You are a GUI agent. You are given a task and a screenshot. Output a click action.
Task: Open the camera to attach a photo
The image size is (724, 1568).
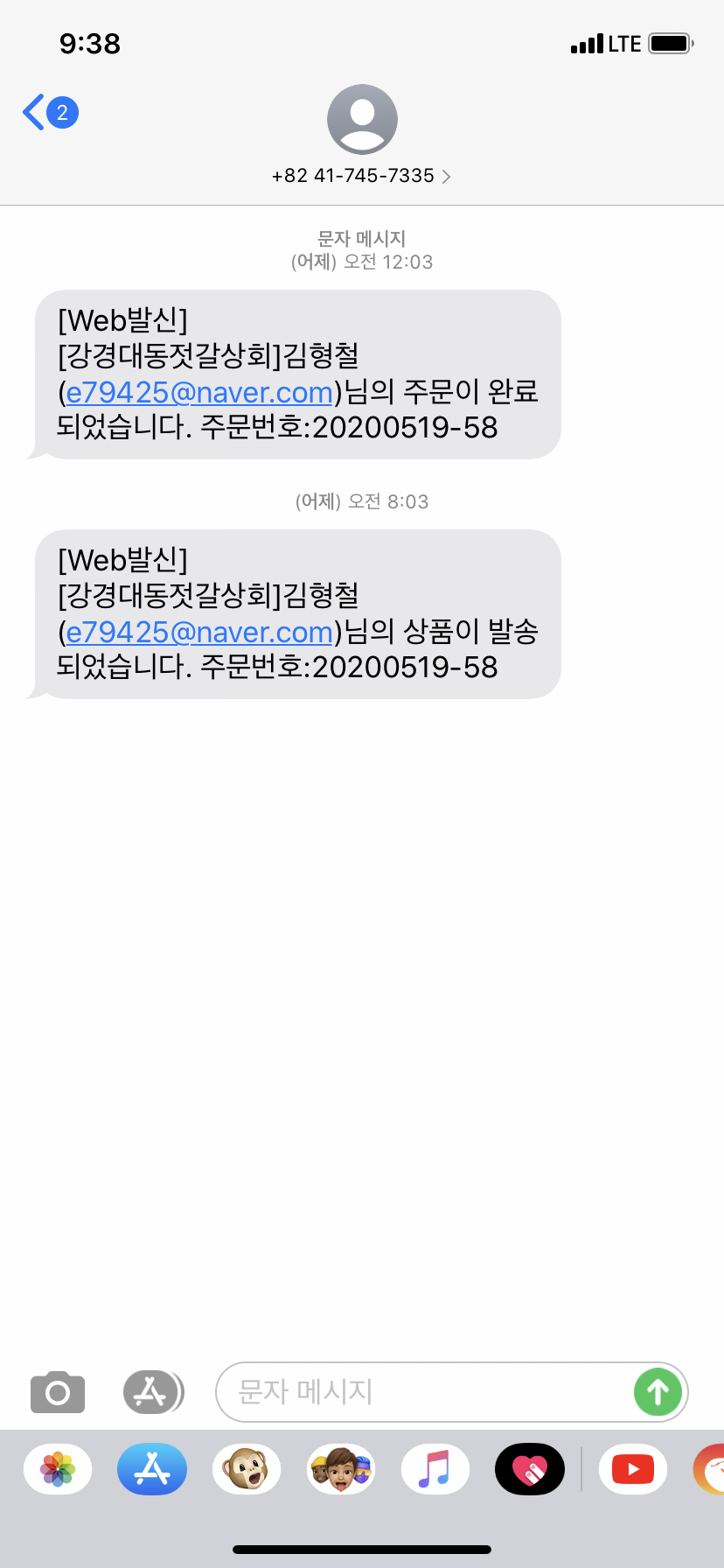click(58, 1391)
